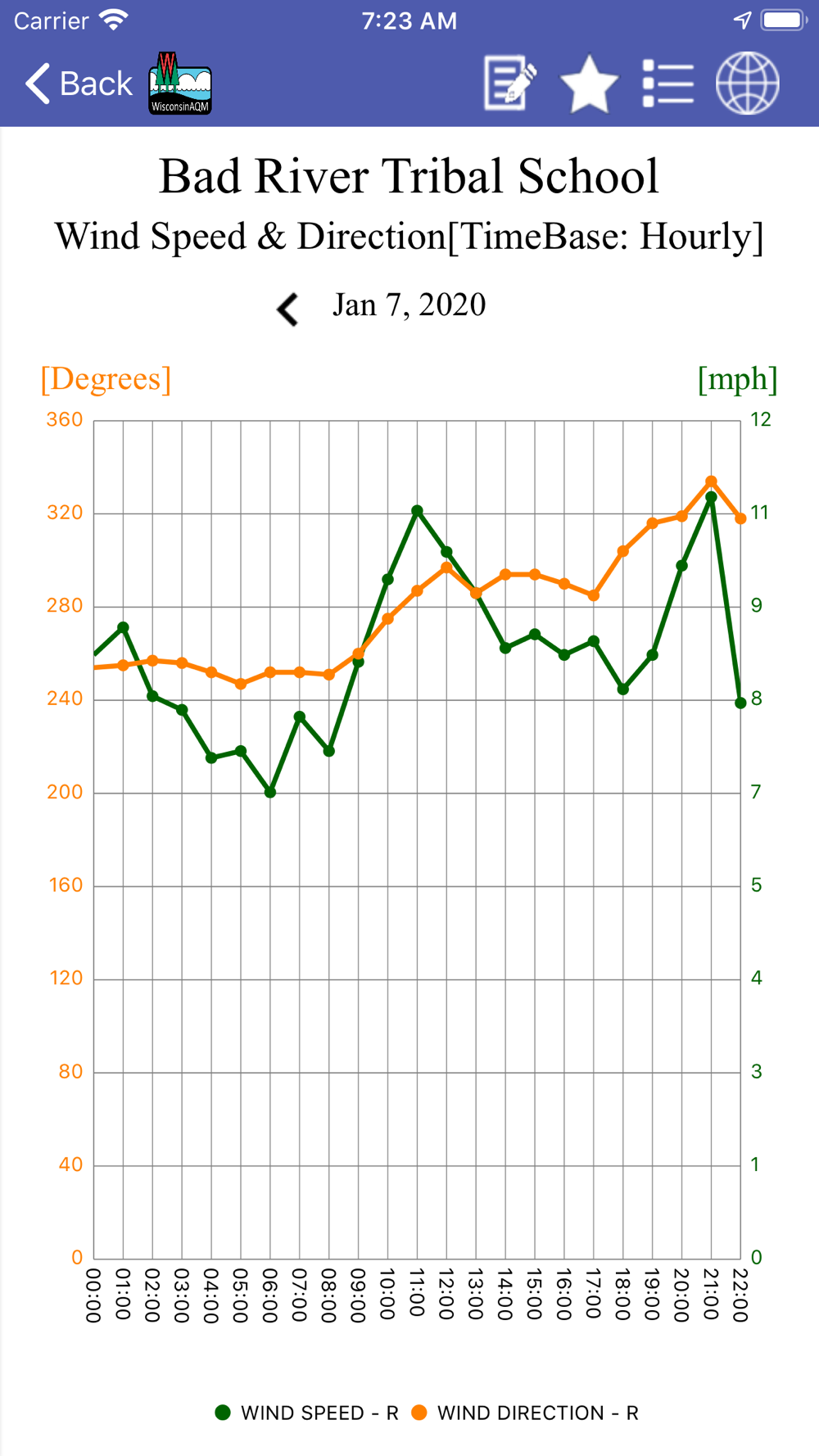Toggle the WIND DIRECTION - R legend entry

pyautogui.click(x=525, y=1413)
